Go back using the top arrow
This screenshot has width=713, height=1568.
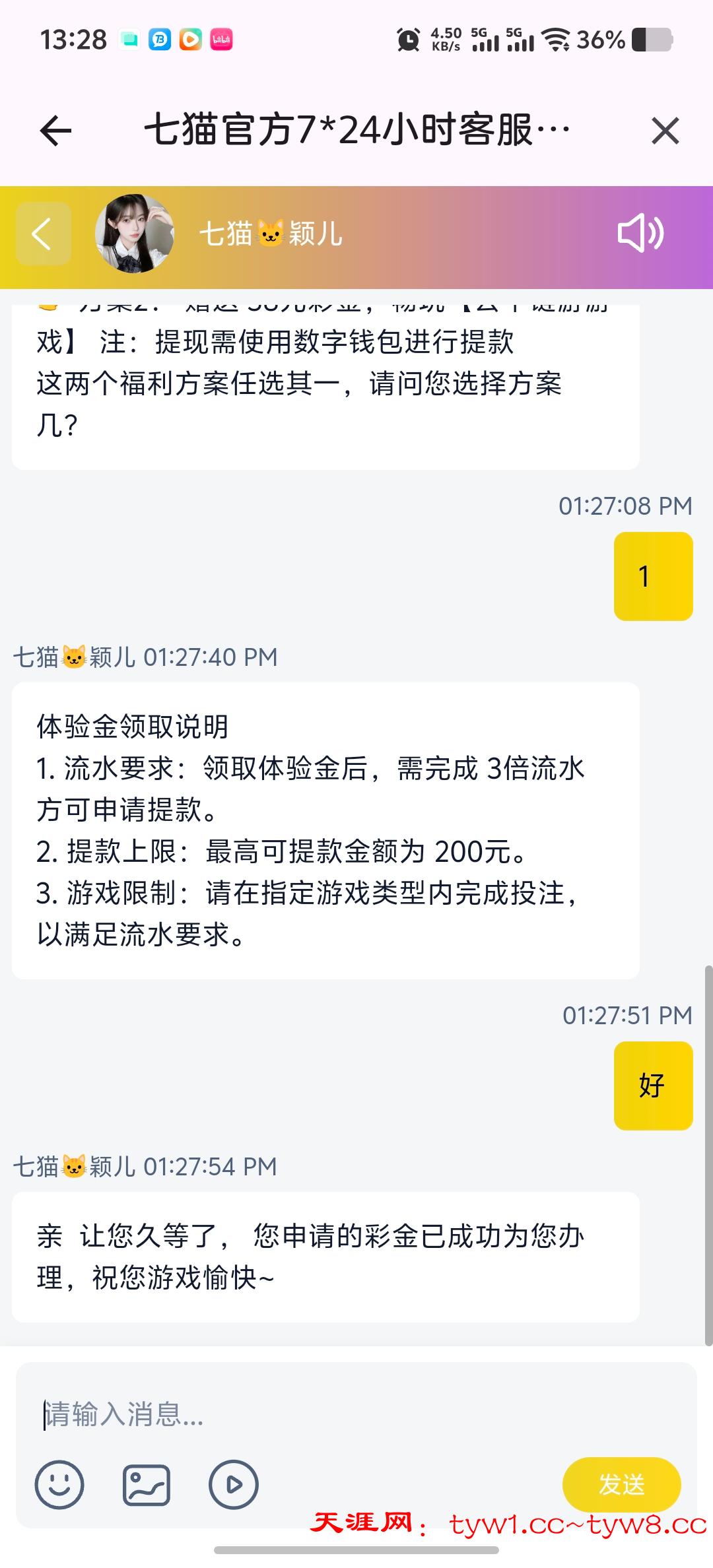[55, 130]
